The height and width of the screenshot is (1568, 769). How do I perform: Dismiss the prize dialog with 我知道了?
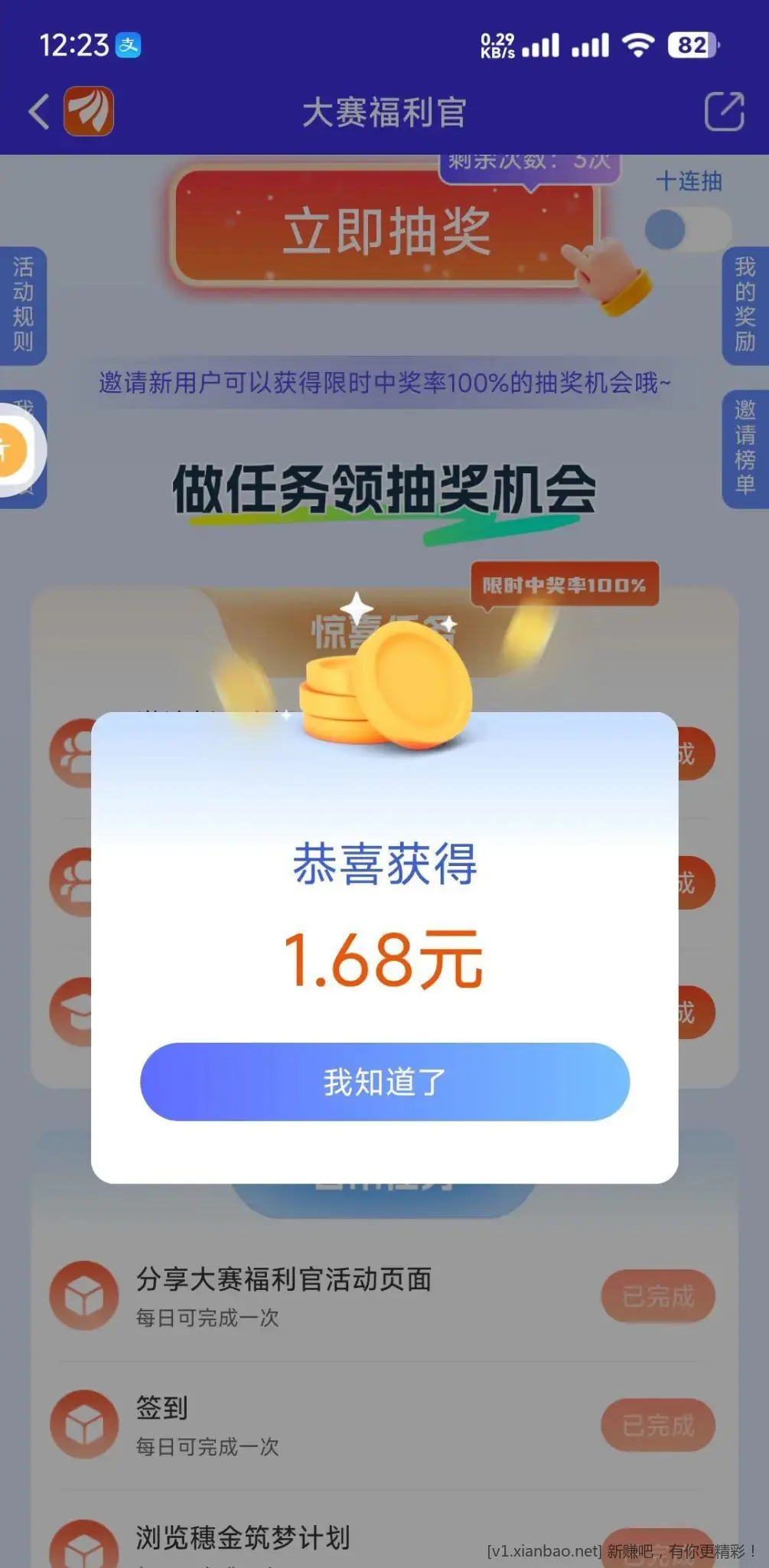coord(384,1081)
